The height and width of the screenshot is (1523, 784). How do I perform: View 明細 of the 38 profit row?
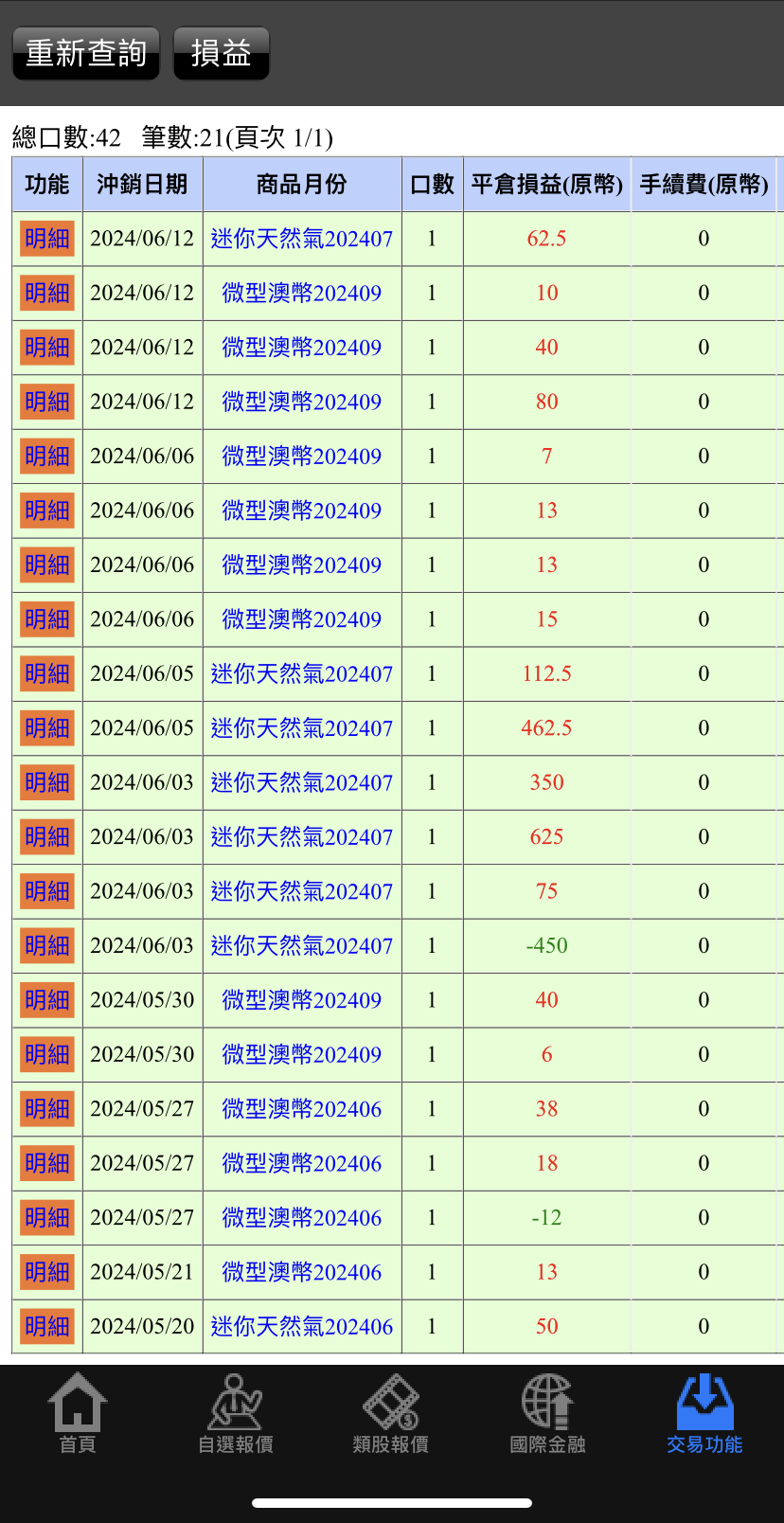[x=47, y=1108]
